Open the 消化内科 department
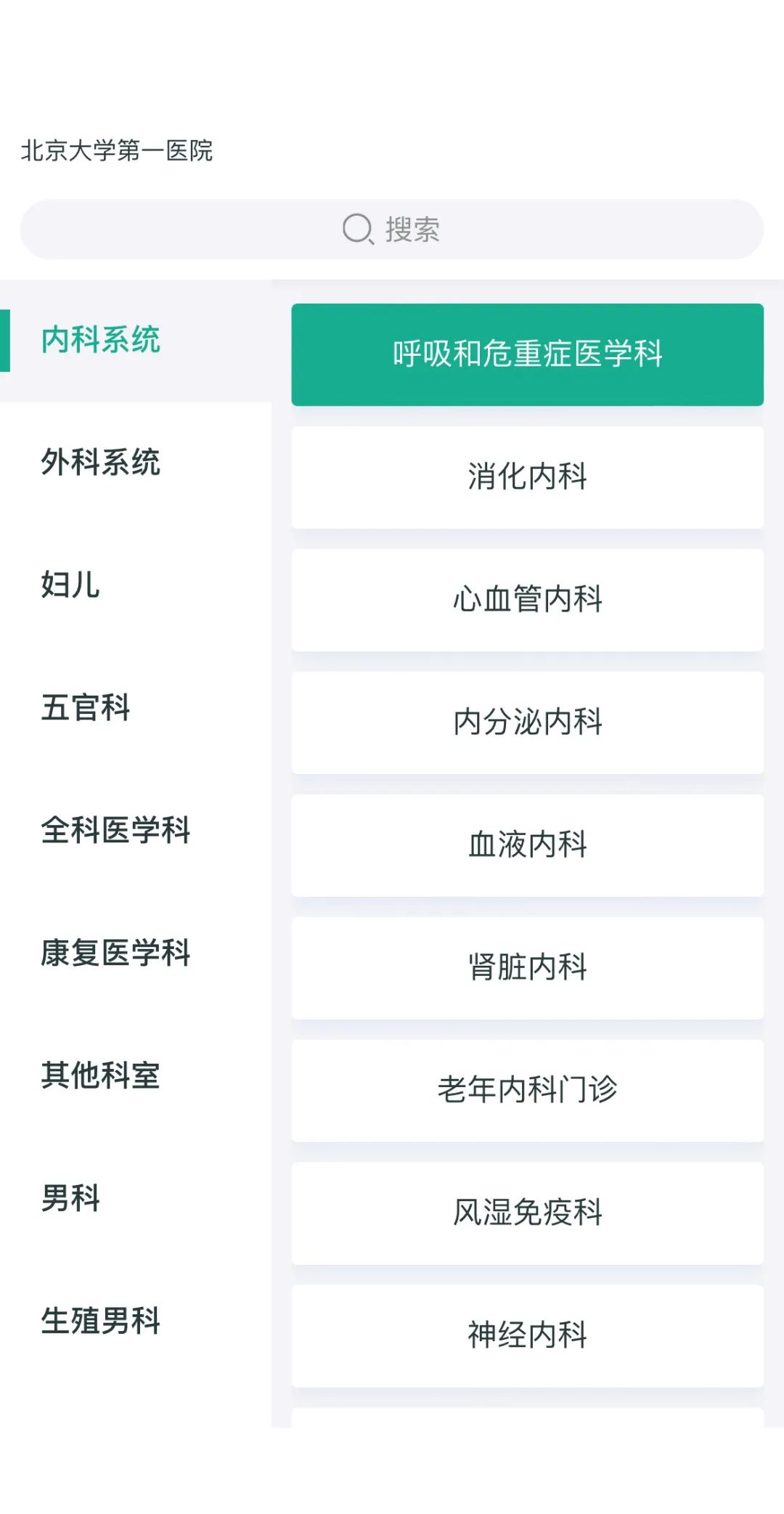The width and height of the screenshot is (784, 1514). click(528, 477)
